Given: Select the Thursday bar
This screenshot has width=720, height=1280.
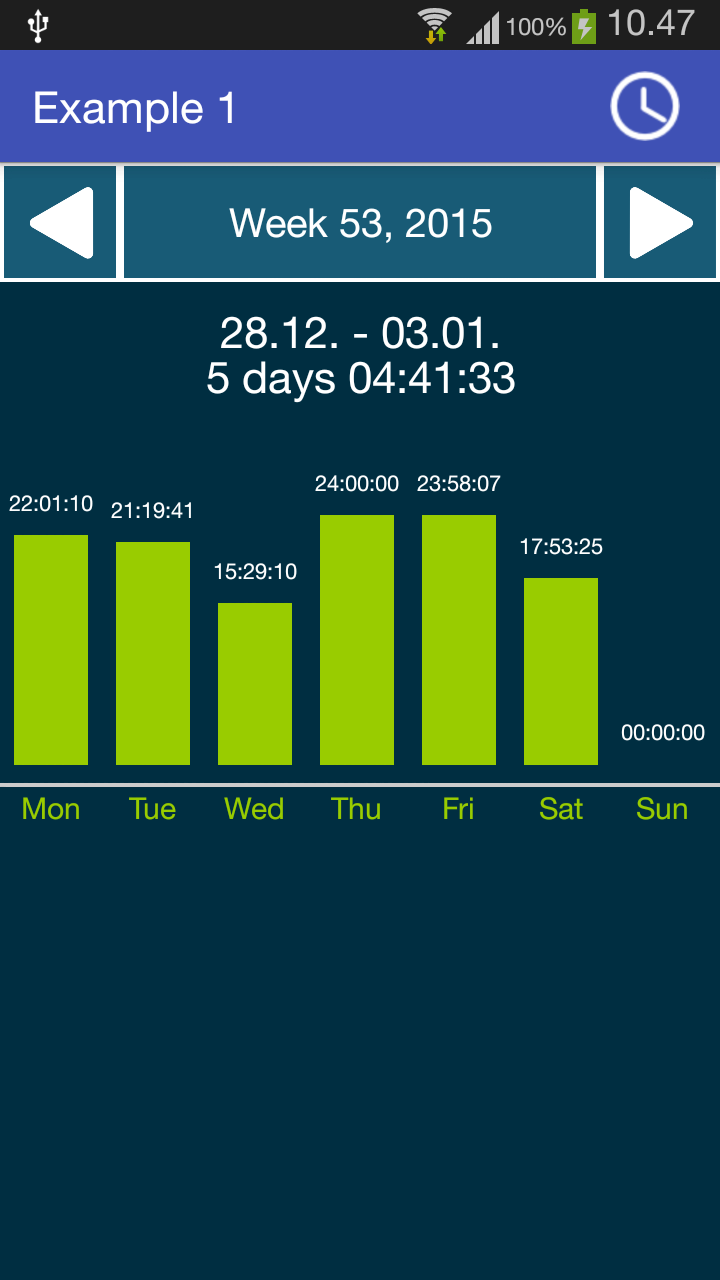Looking at the screenshot, I should point(357,640).
